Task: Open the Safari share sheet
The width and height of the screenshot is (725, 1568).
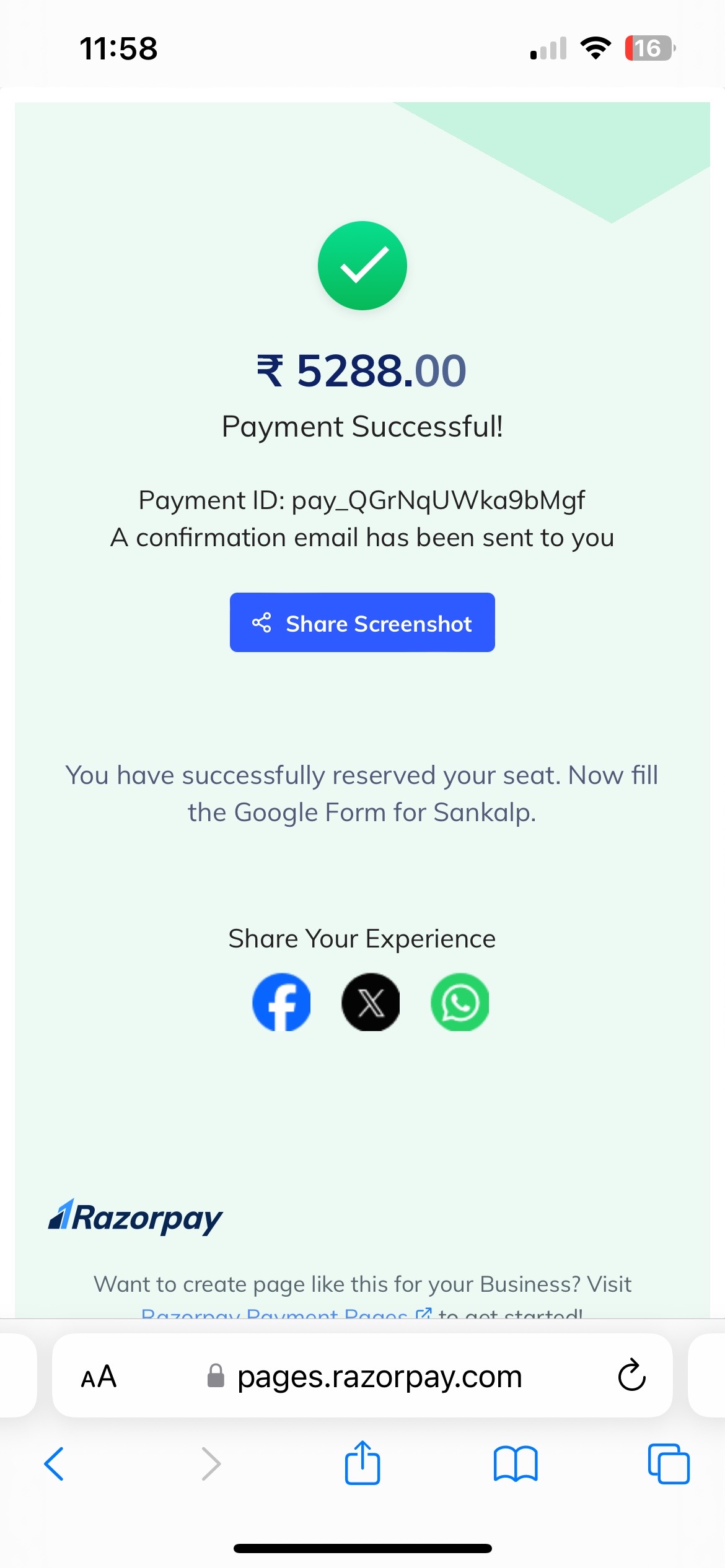Action: [362, 1463]
